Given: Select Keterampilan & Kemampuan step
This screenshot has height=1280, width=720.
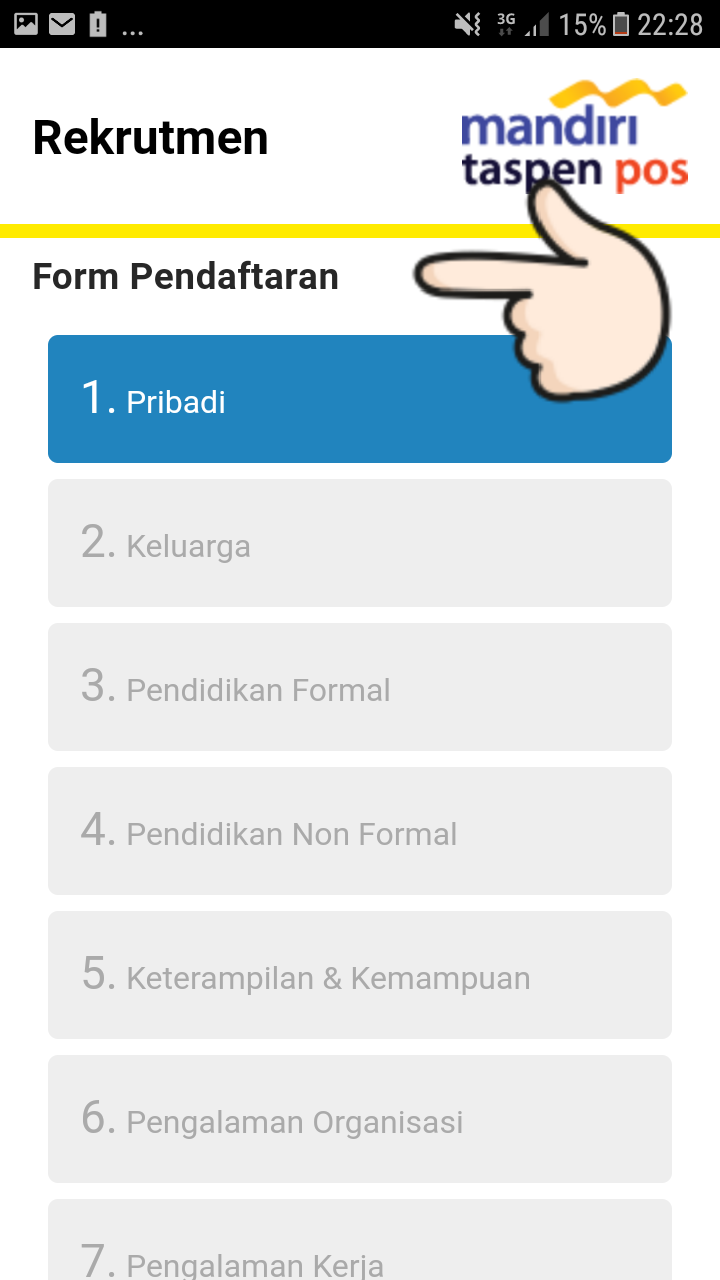Looking at the screenshot, I should (359, 975).
